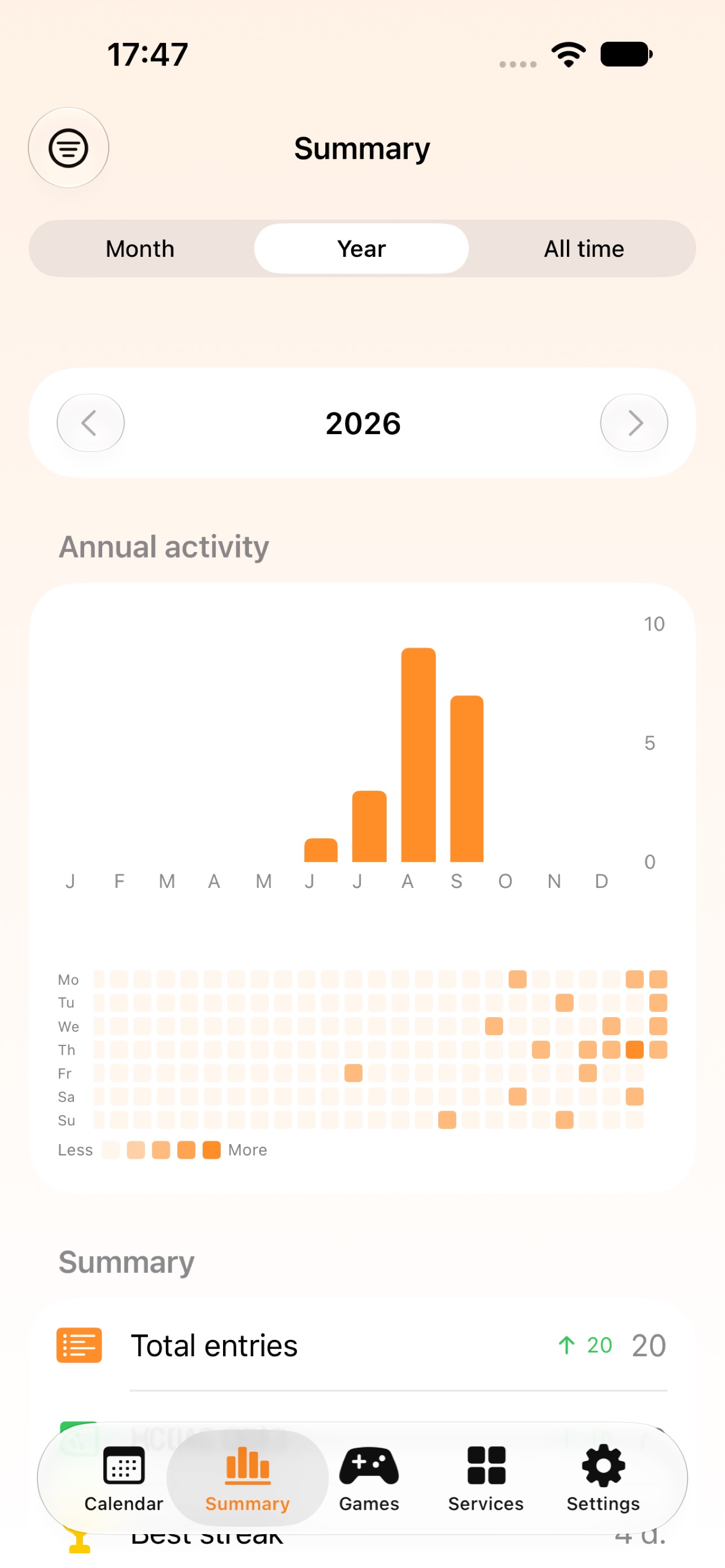Select the Year segment
Screen dimensions: 725x1568
(361, 249)
